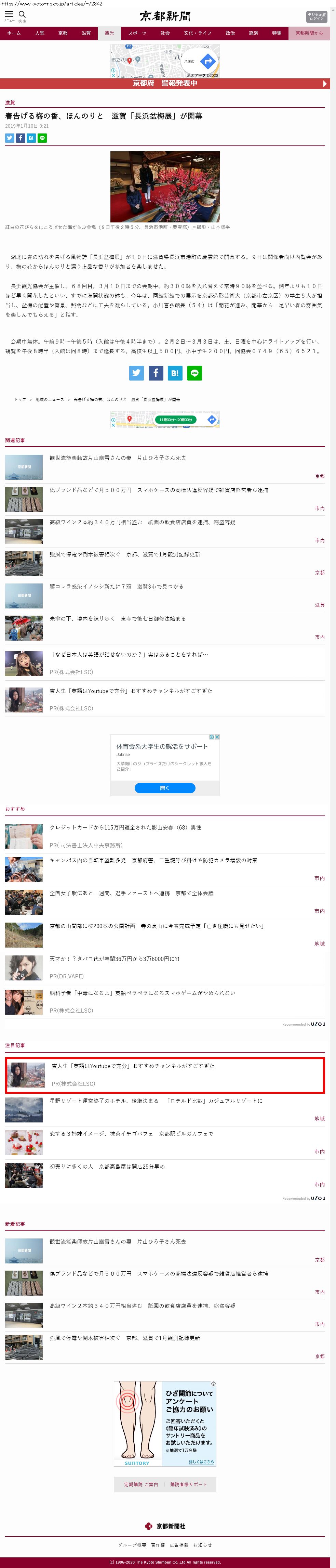Open the hamburger menu
Viewport: 336px width, 1568px height.
[x=9, y=15]
